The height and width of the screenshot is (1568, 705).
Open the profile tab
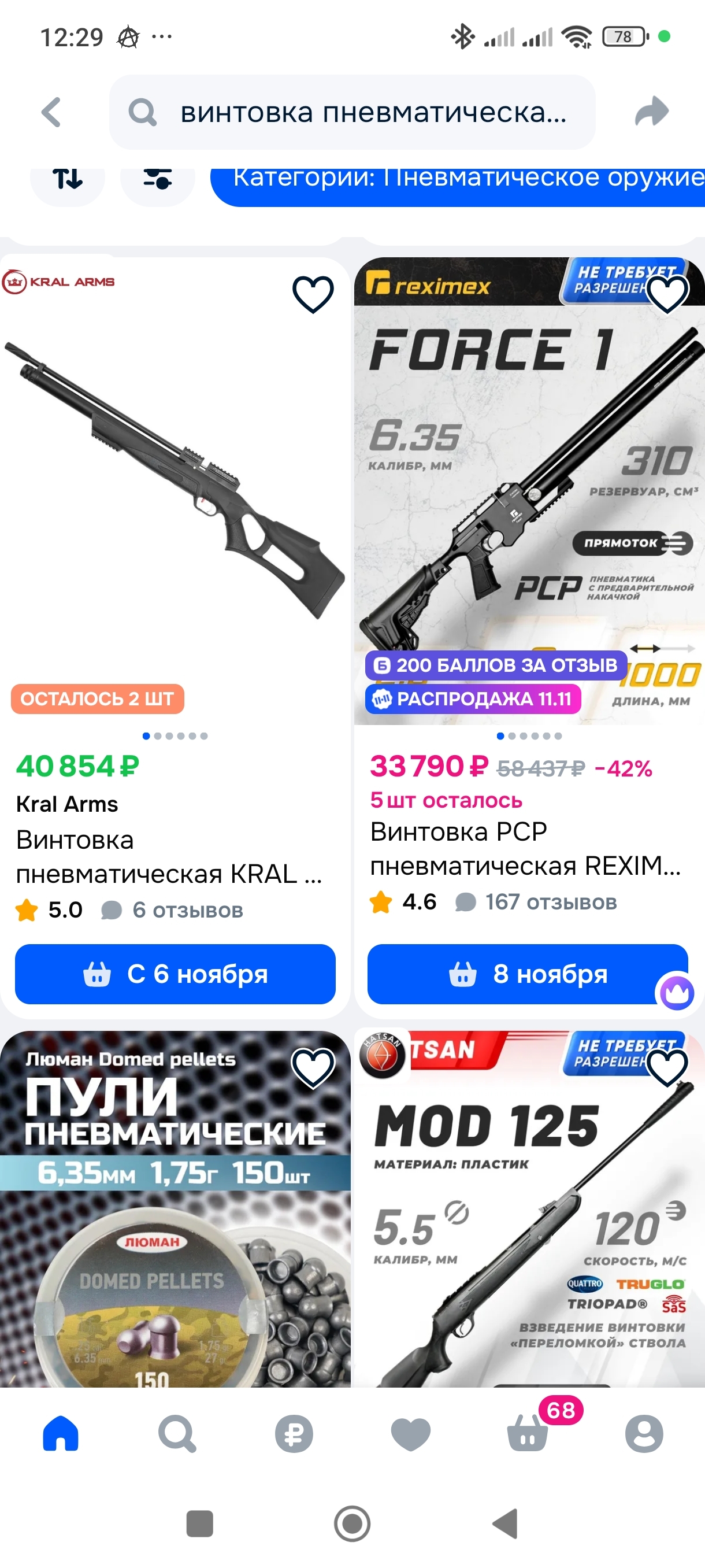[x=644, y=1433]
